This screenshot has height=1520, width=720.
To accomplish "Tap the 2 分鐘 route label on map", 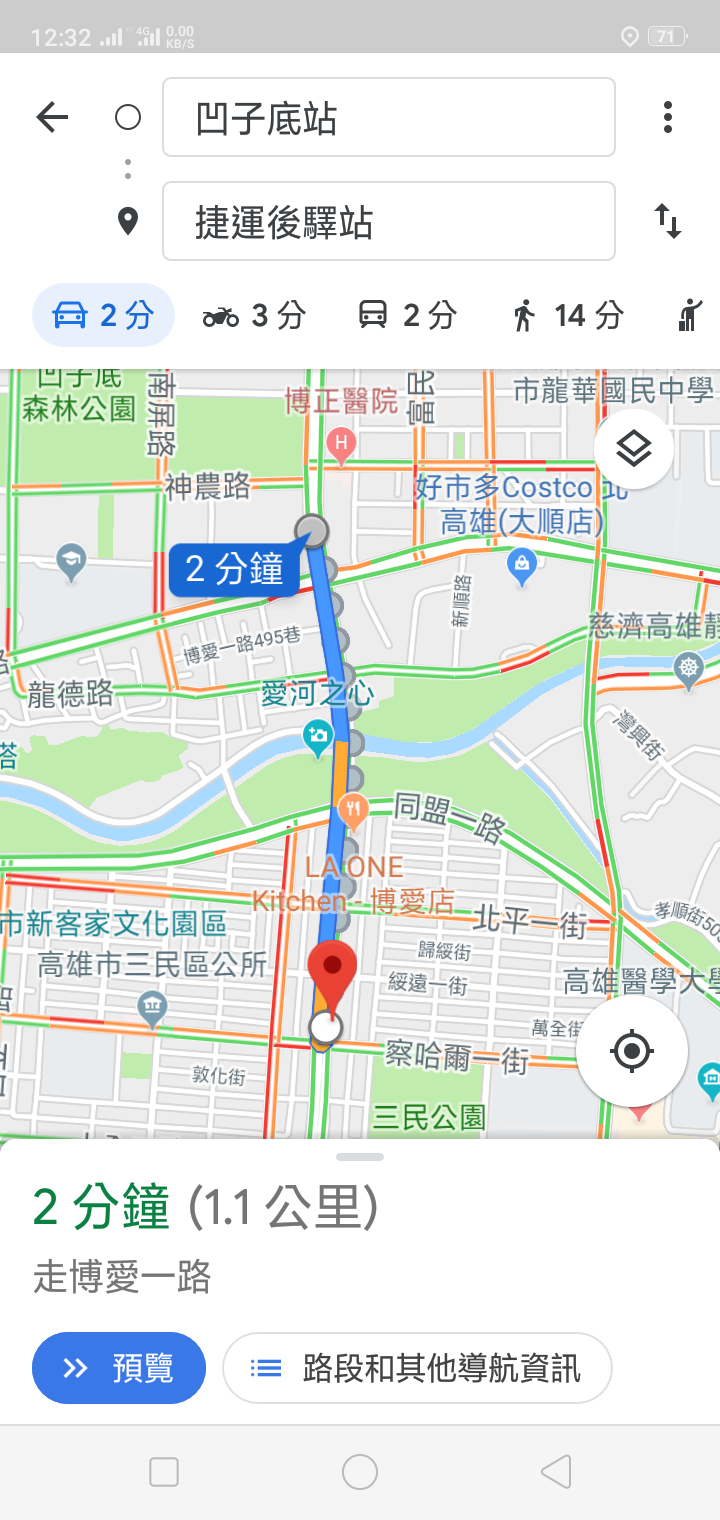I will [235, 569].
